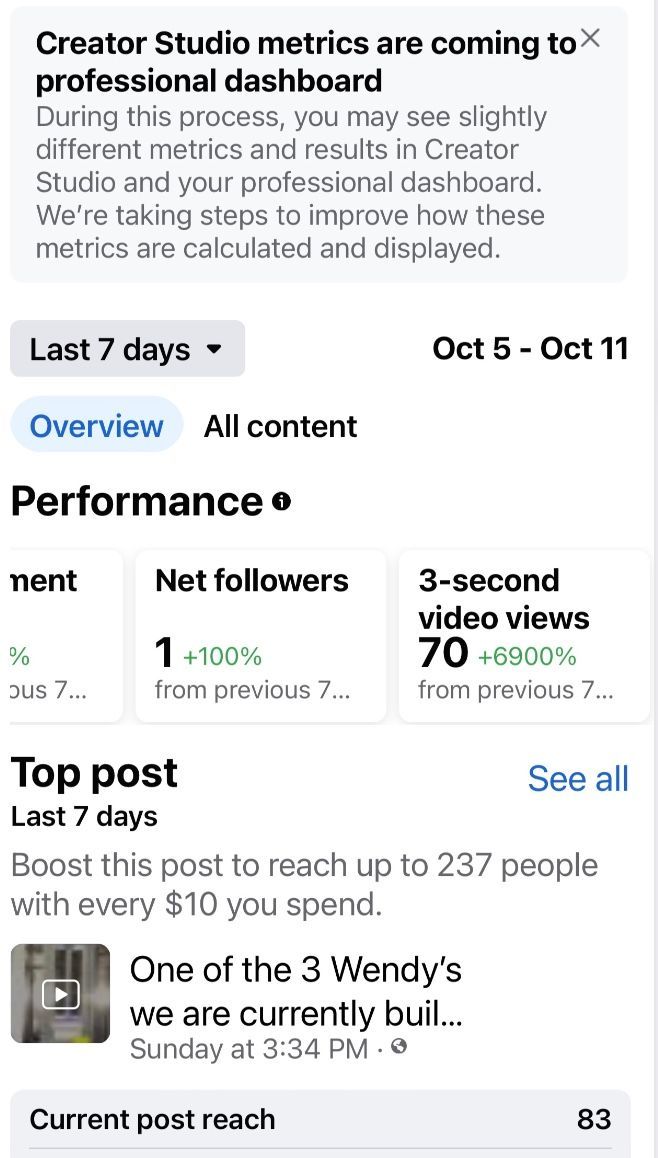
Task: Open the Last 7 days dropdown
Action: pyautogui.click(x=127, y=349)
